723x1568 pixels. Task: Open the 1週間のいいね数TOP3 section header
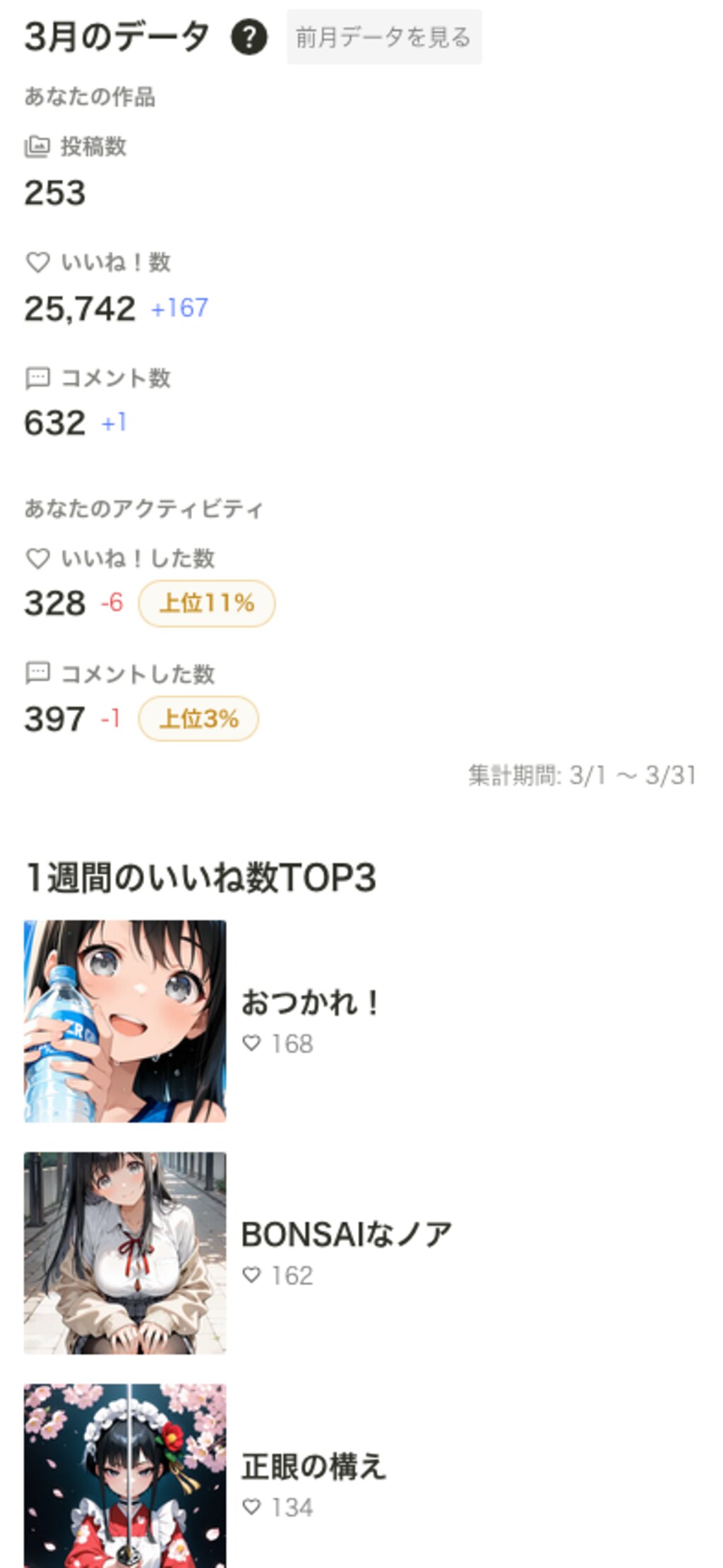(x=202, y=874)
